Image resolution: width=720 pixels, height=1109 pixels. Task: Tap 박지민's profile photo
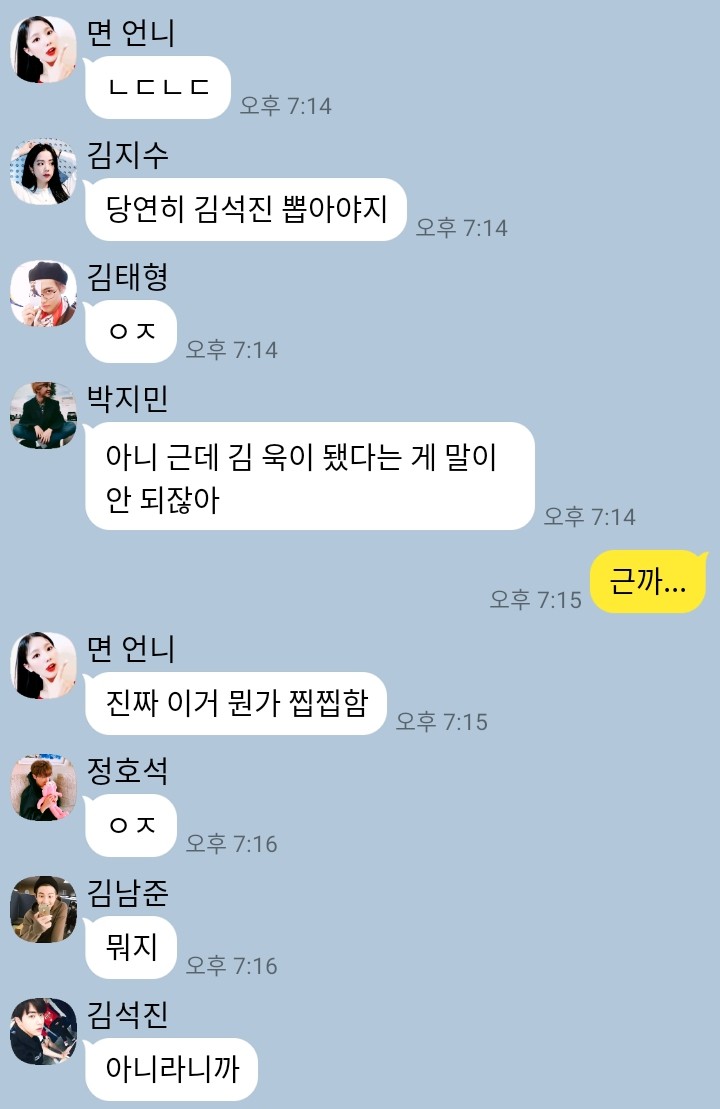43,415
